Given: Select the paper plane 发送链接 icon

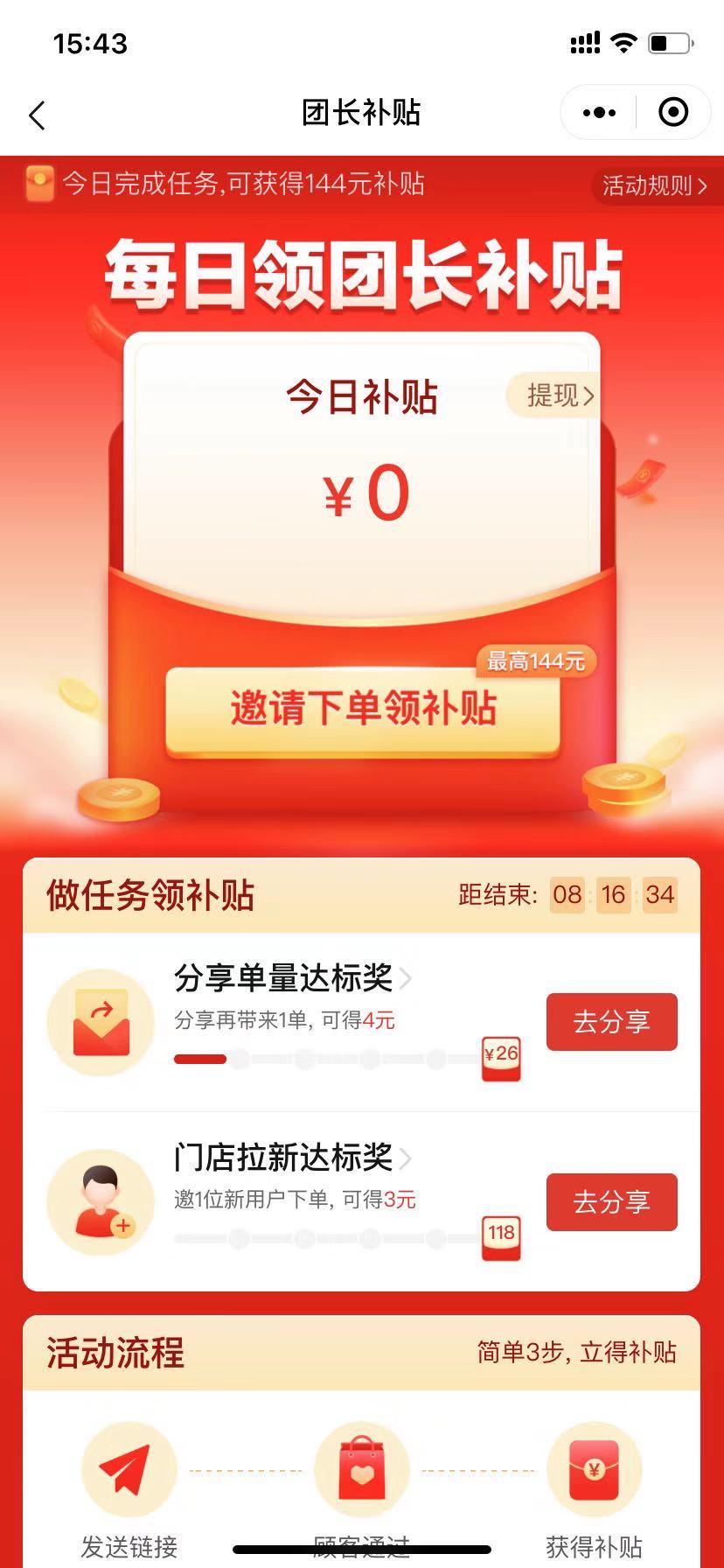Looking at the screenshot, I should tap(129, 1469).
